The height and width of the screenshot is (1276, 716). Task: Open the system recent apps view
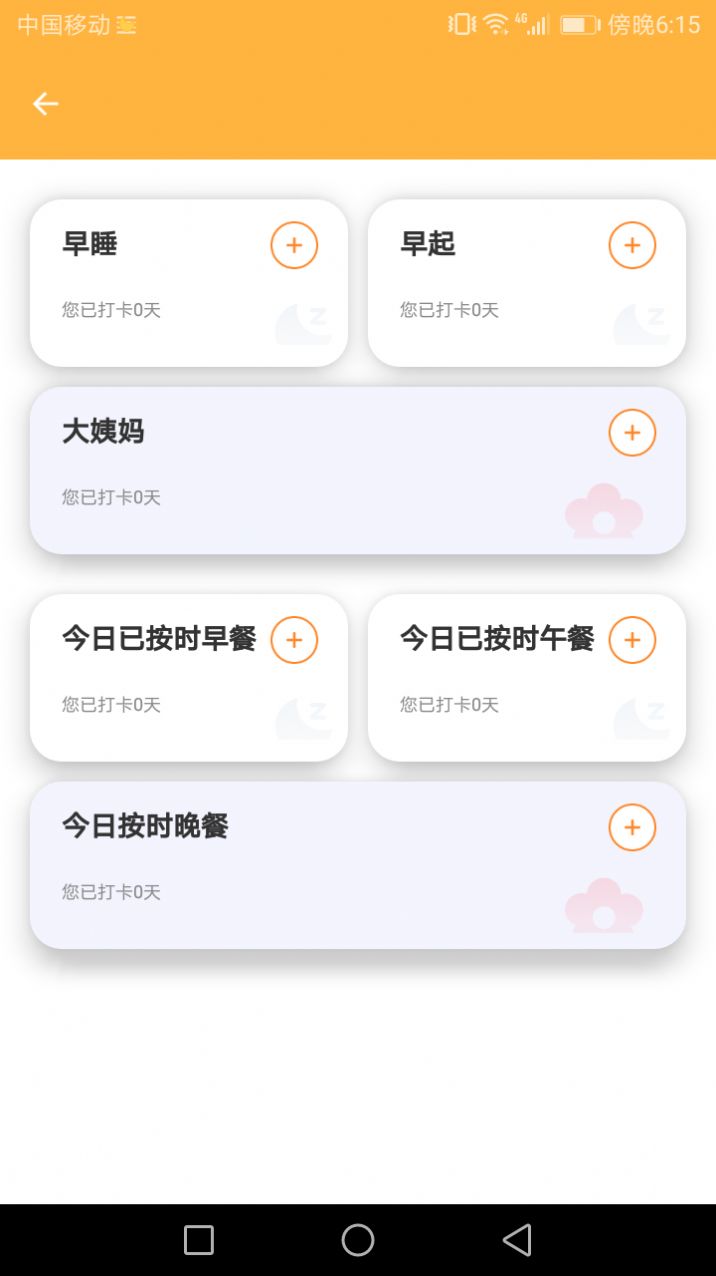point(199,1240)
